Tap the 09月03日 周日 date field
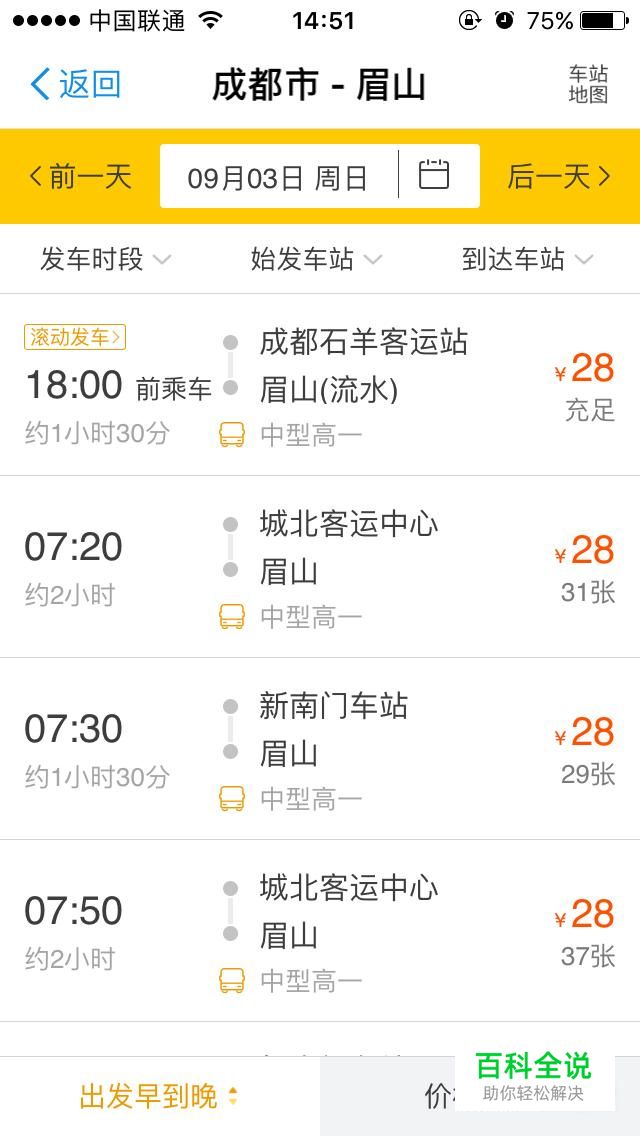Image resolution: width=640 pixels, height=1136 pixels. tap(278, 178)
